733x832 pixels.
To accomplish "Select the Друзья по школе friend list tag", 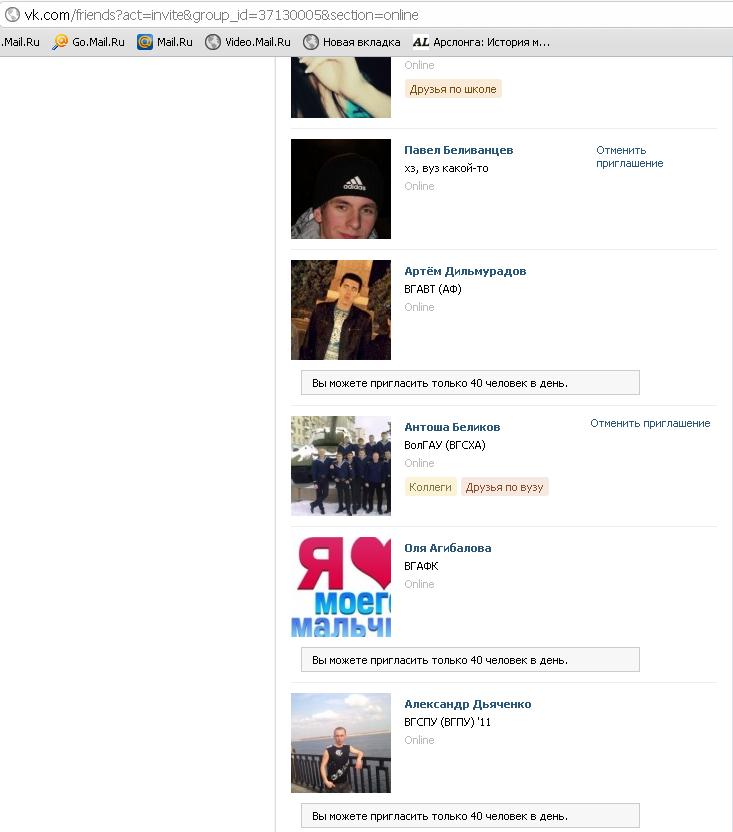I will point(453,89).
